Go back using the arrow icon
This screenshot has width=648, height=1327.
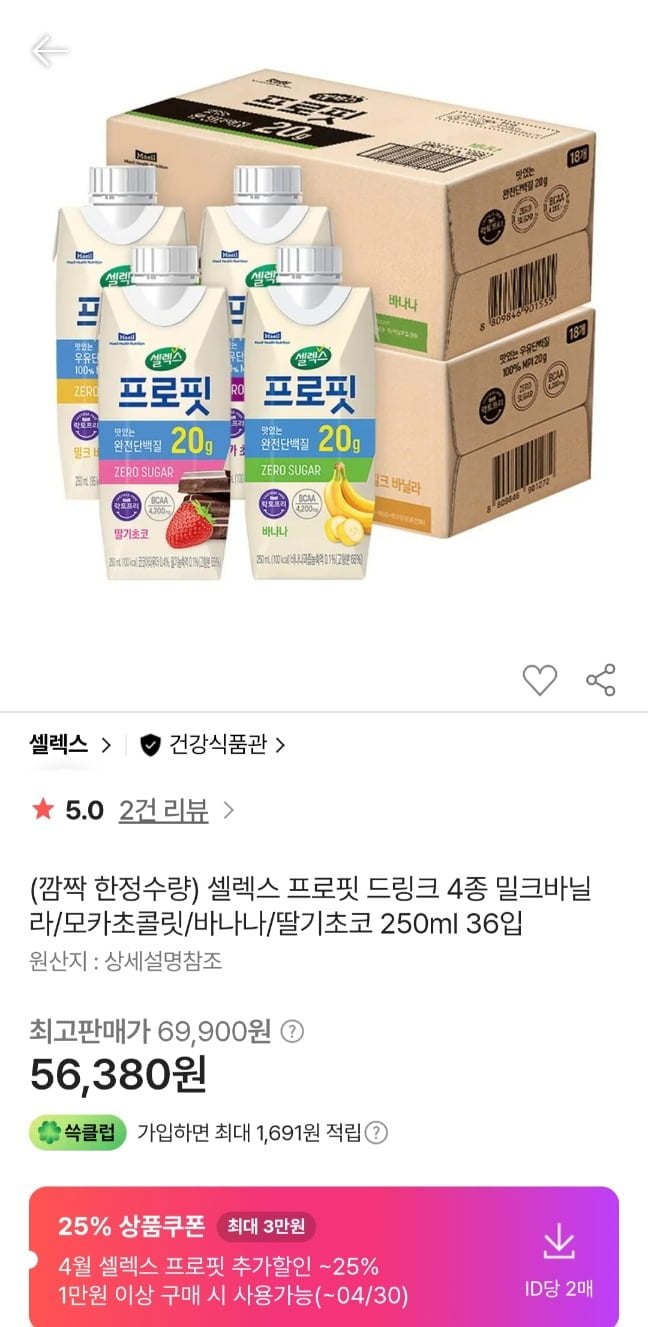click(49, 51)
